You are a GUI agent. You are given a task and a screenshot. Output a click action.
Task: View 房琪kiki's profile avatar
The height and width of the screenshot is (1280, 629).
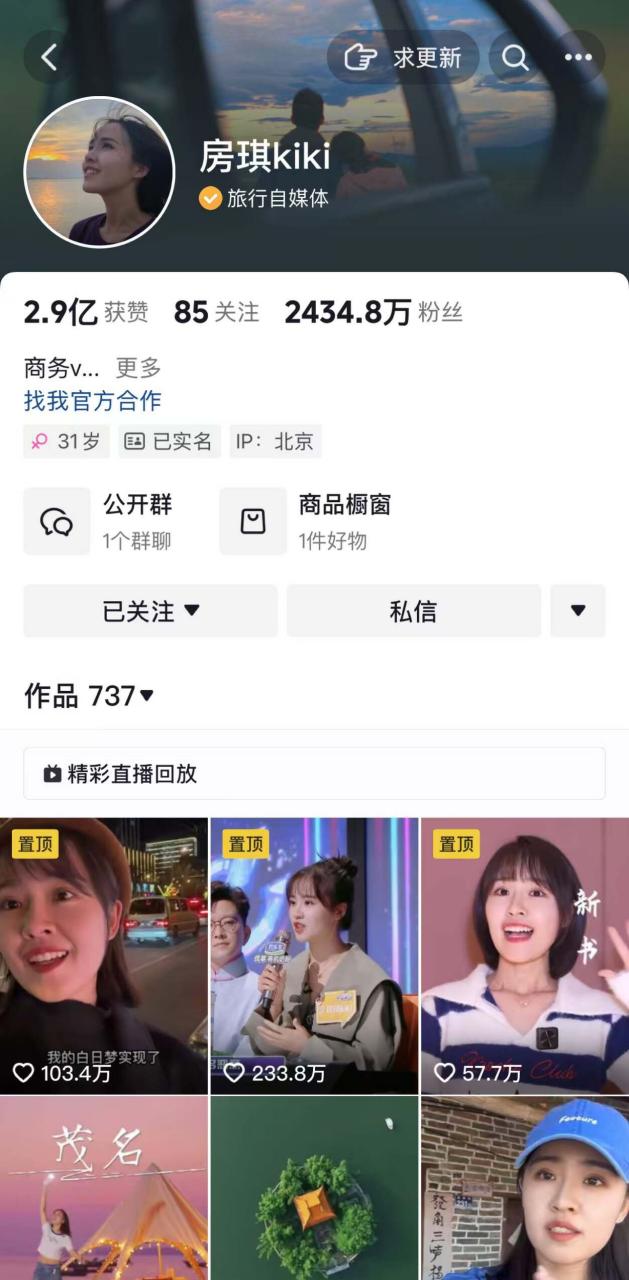(99, 172)
